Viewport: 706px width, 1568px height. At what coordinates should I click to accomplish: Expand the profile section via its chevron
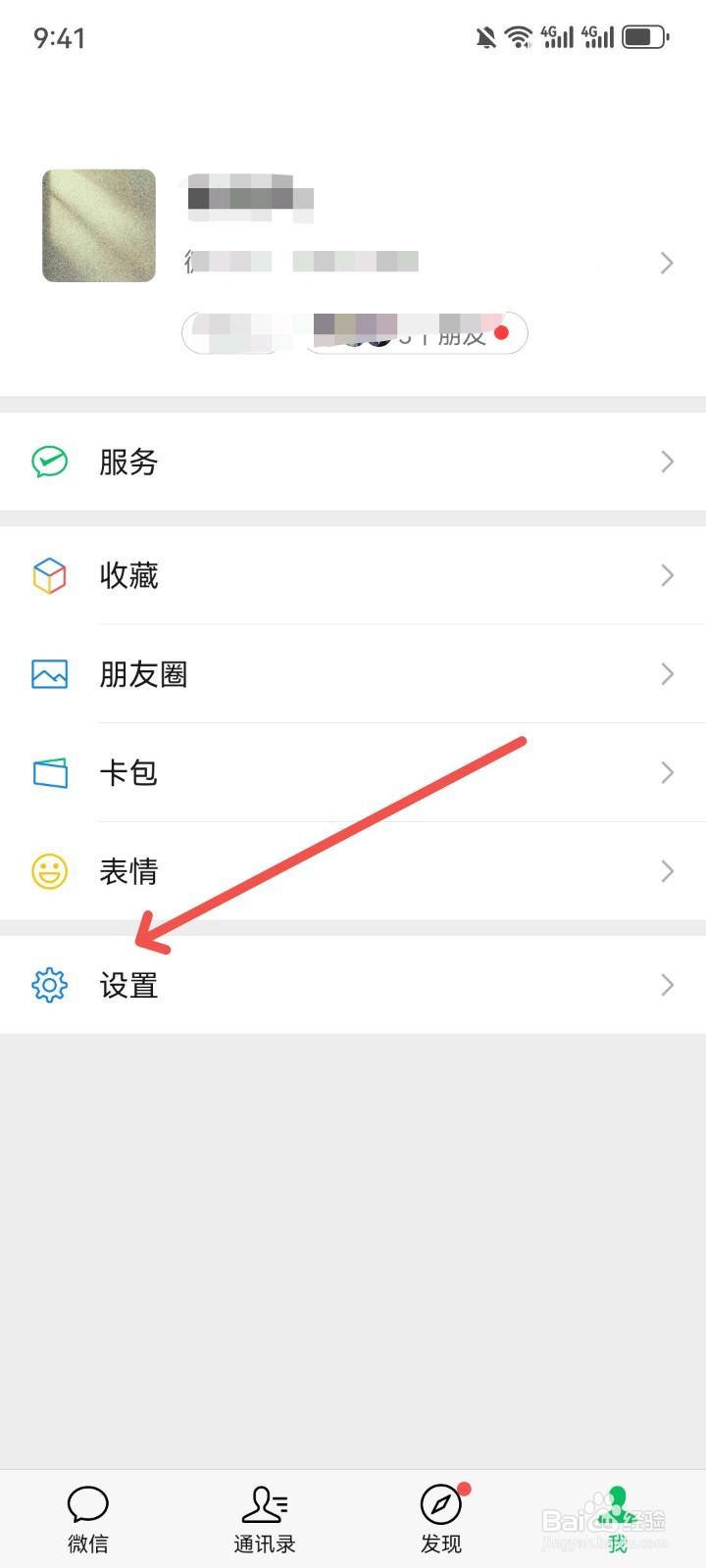coord(667,263)
